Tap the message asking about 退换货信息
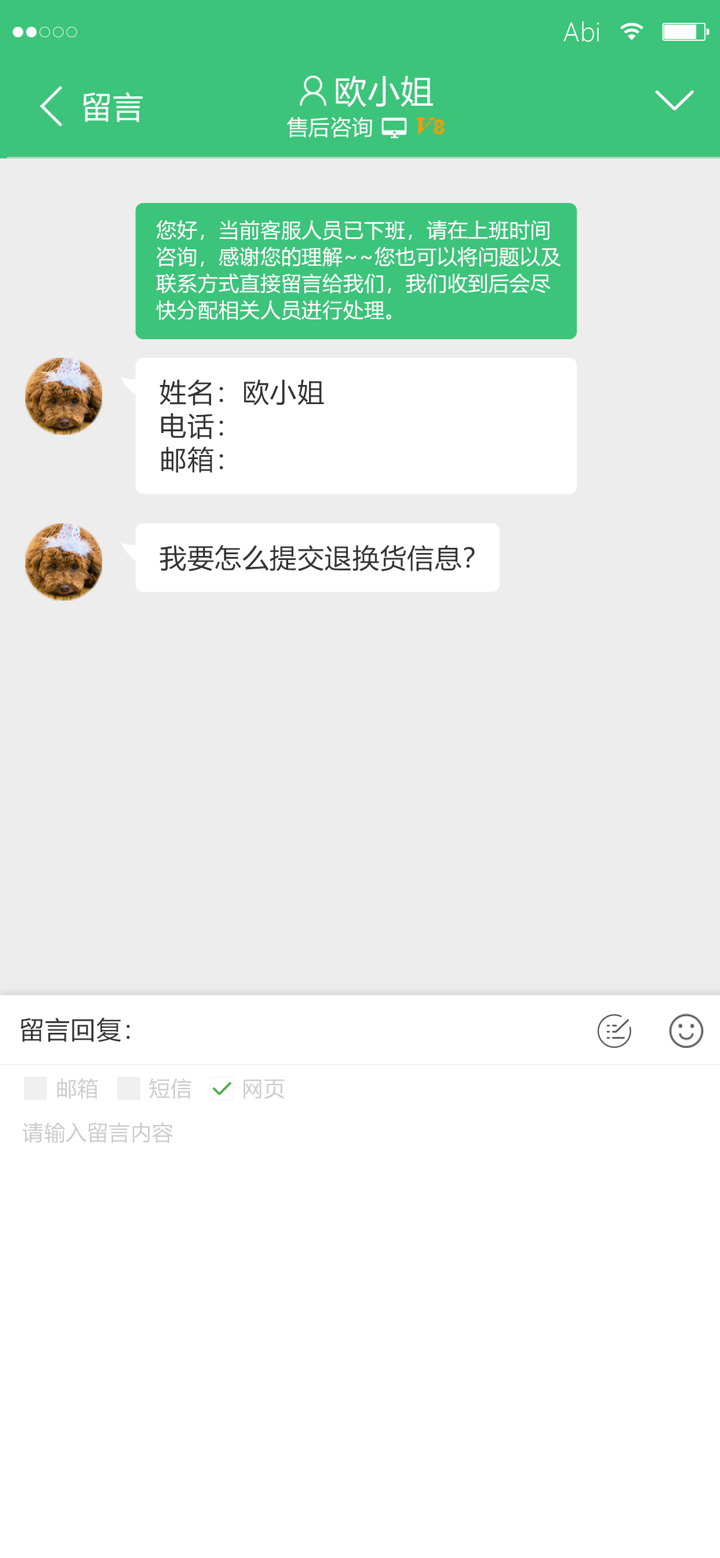Viewport: 720px width, 1558px height. click(x=316, y=557)
